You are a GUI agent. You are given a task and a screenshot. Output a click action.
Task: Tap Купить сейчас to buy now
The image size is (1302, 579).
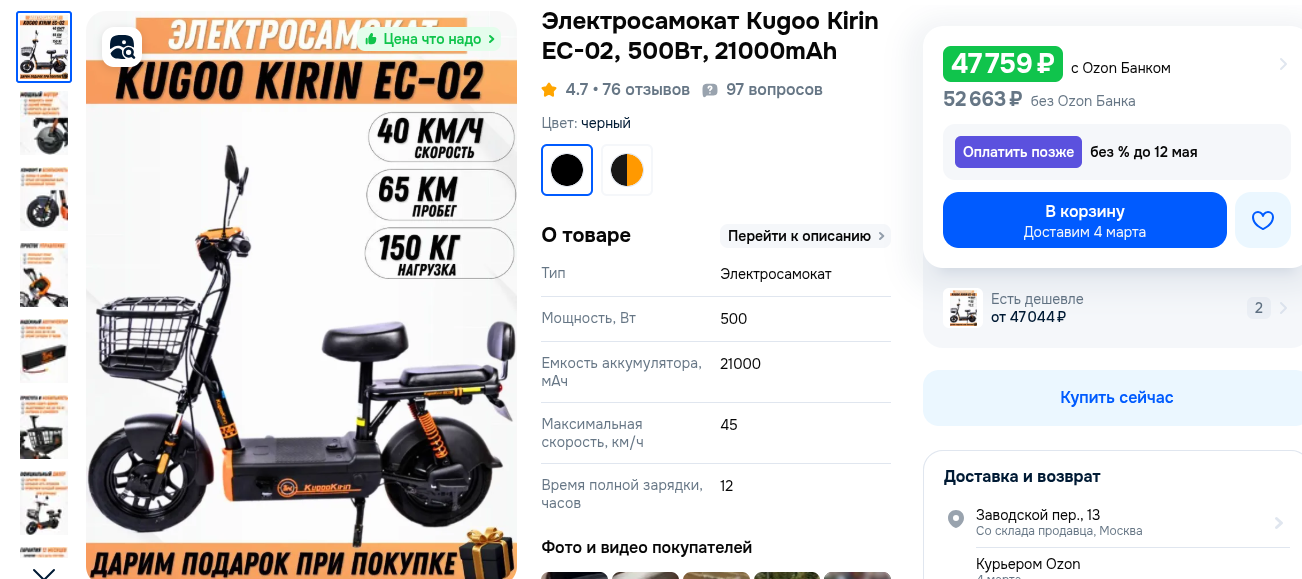click(1116, 397)
